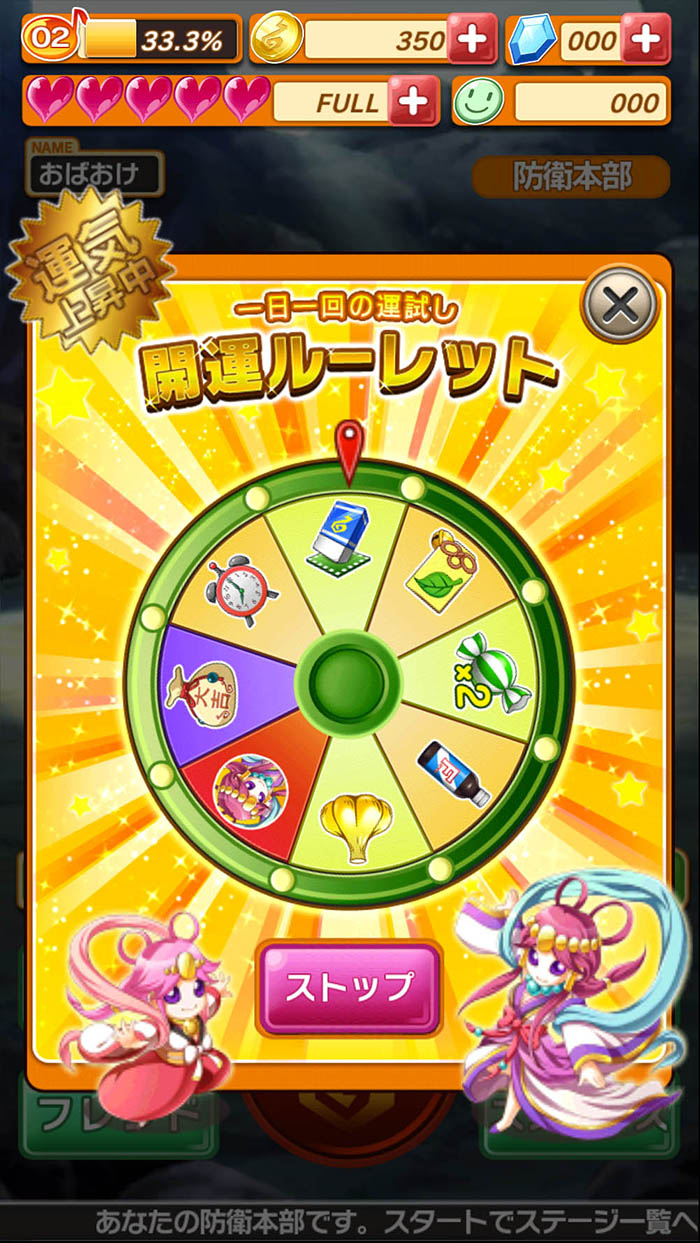700x1243 pixels.
Task: Refill hearts with the plus button
Action: [413, 101]
